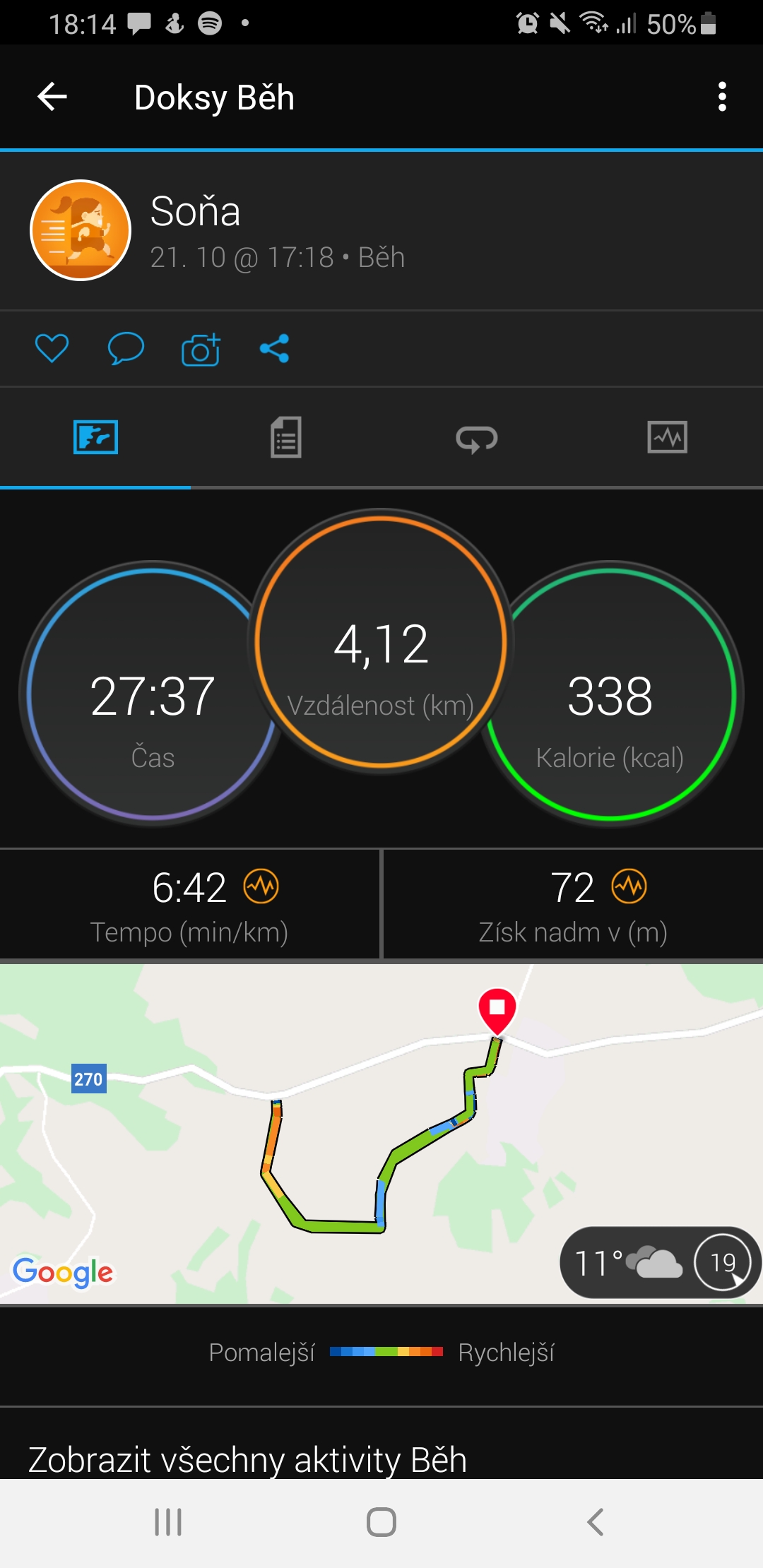Switch to the charts tab

[668, 437]
